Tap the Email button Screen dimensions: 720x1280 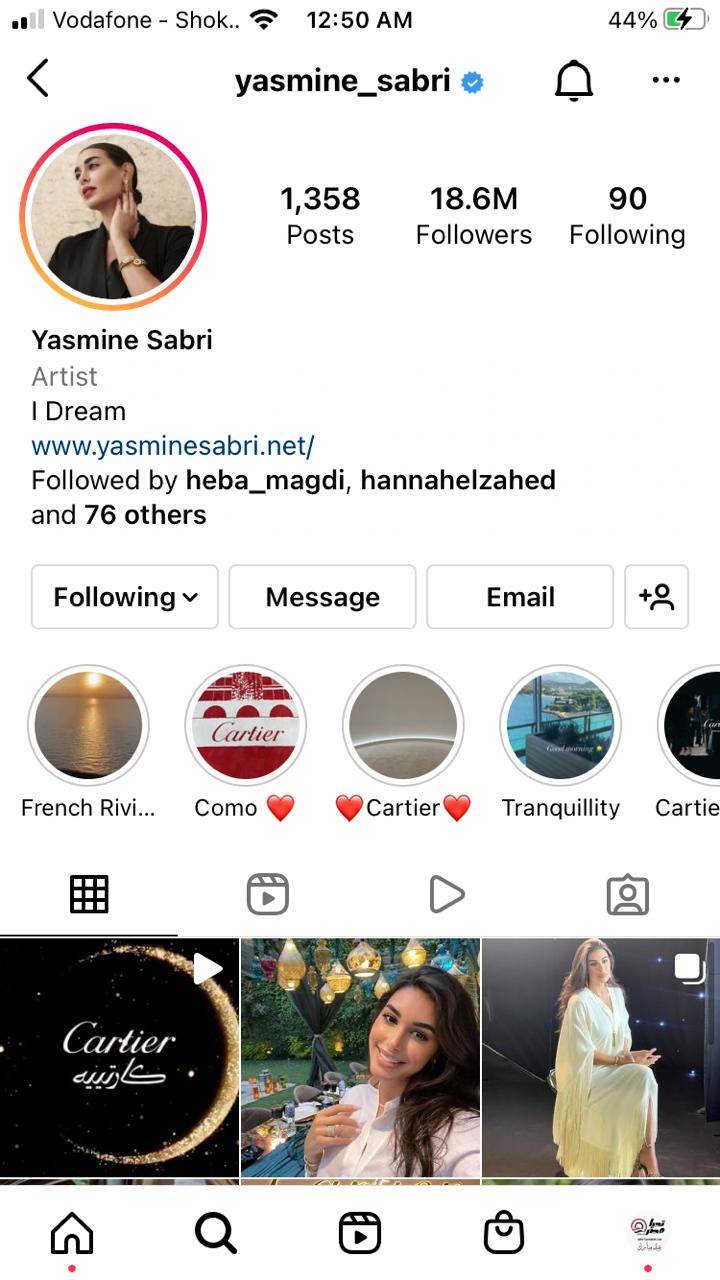tap(520, 597)
